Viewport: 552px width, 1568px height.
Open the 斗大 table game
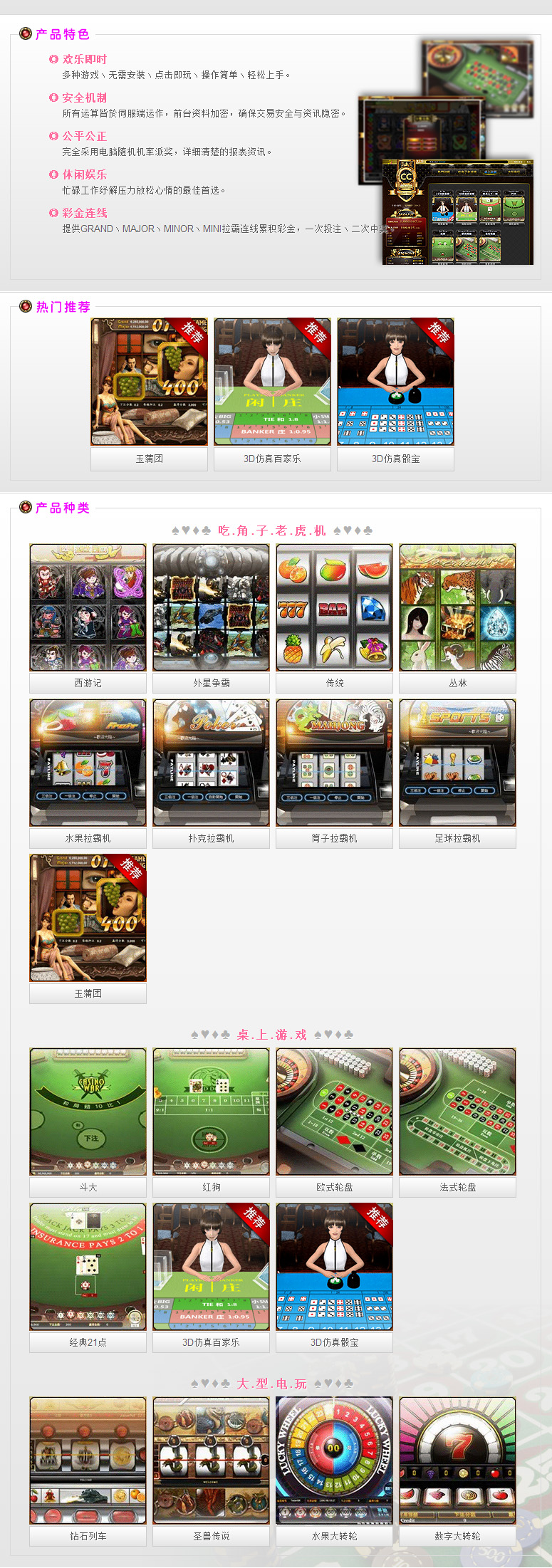tap(88, 1112)
